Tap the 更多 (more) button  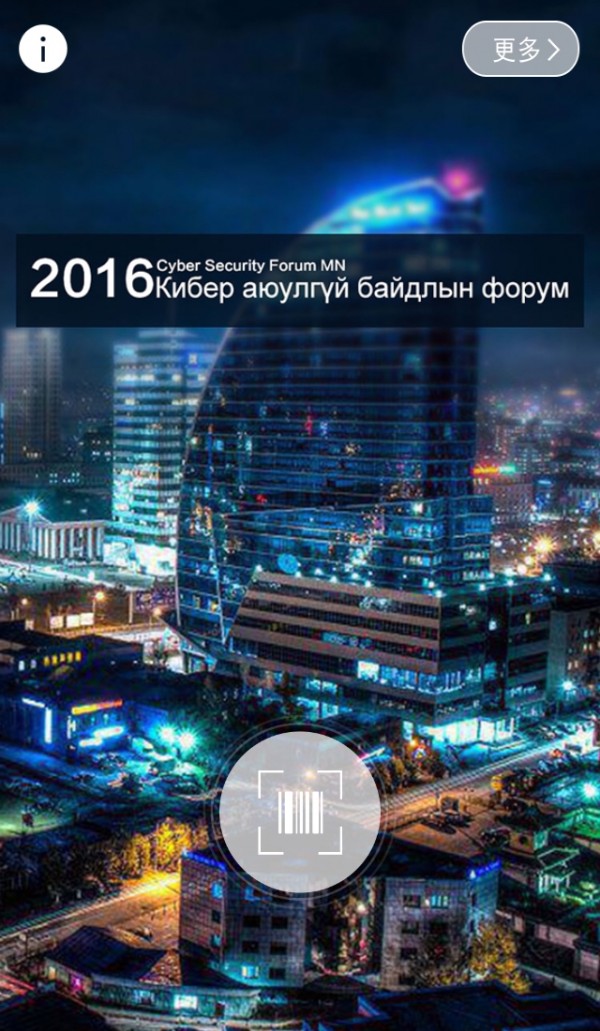tap(521, 49)
